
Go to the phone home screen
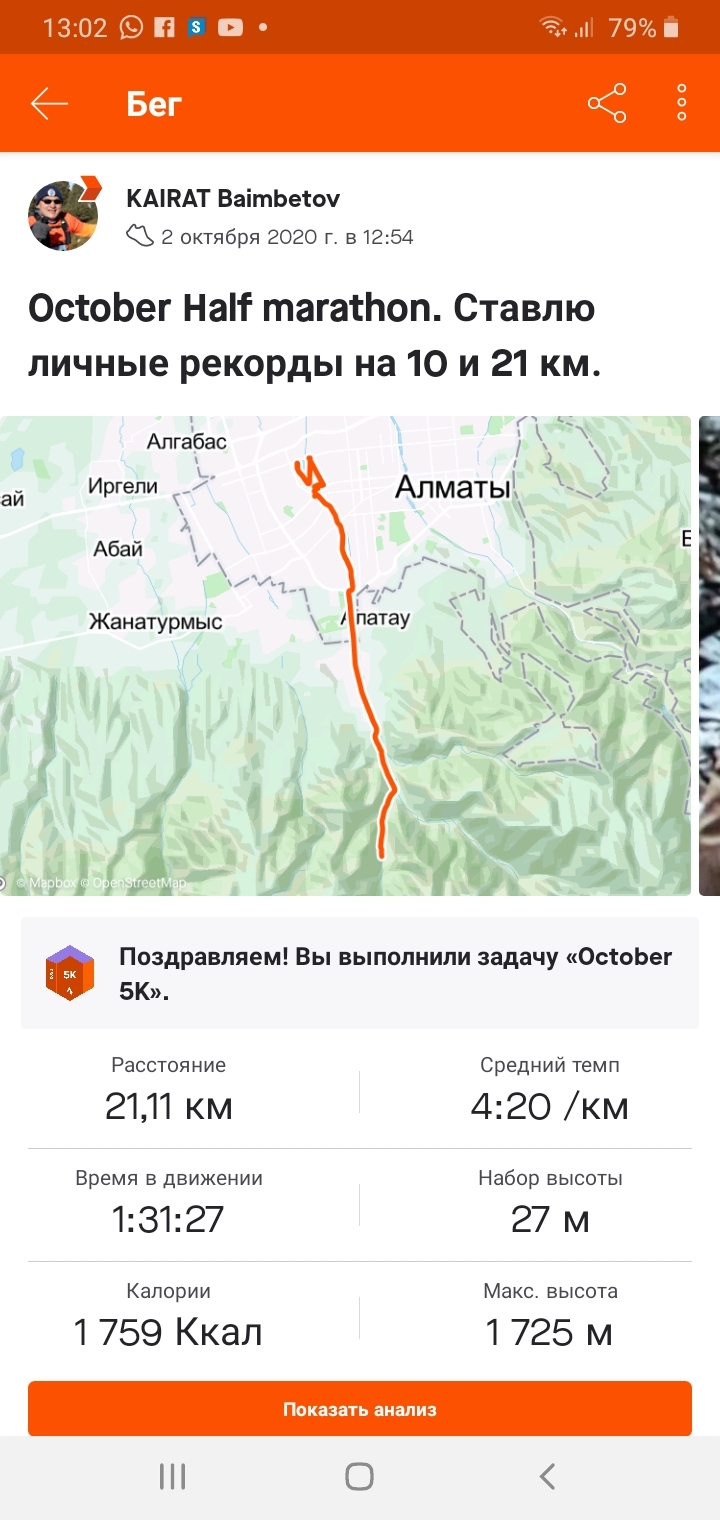(x=359, y=1476)
